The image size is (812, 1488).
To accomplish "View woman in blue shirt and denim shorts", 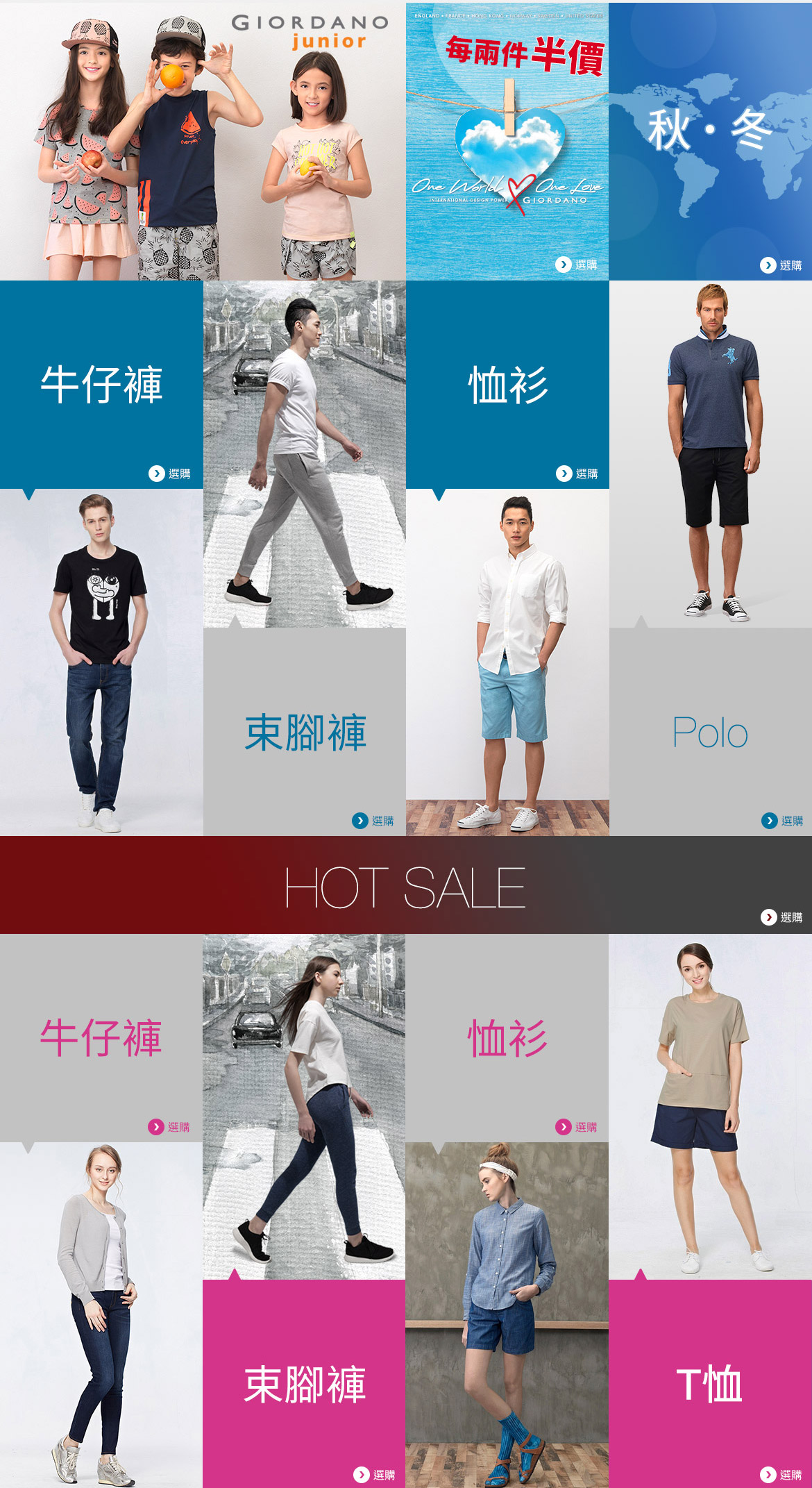I will click(507, 1314).
